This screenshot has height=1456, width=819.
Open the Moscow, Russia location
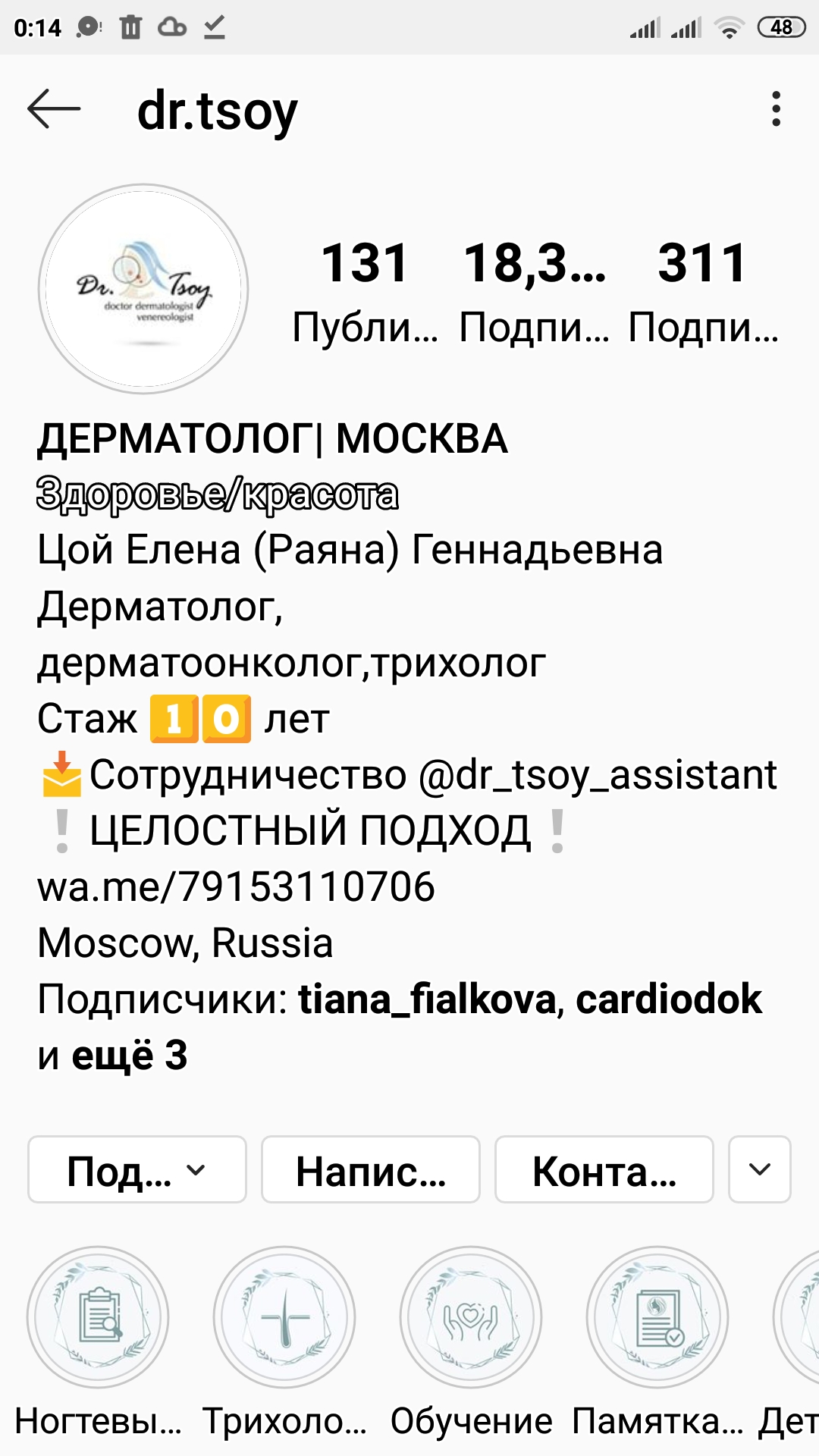(x=185, y=943)
